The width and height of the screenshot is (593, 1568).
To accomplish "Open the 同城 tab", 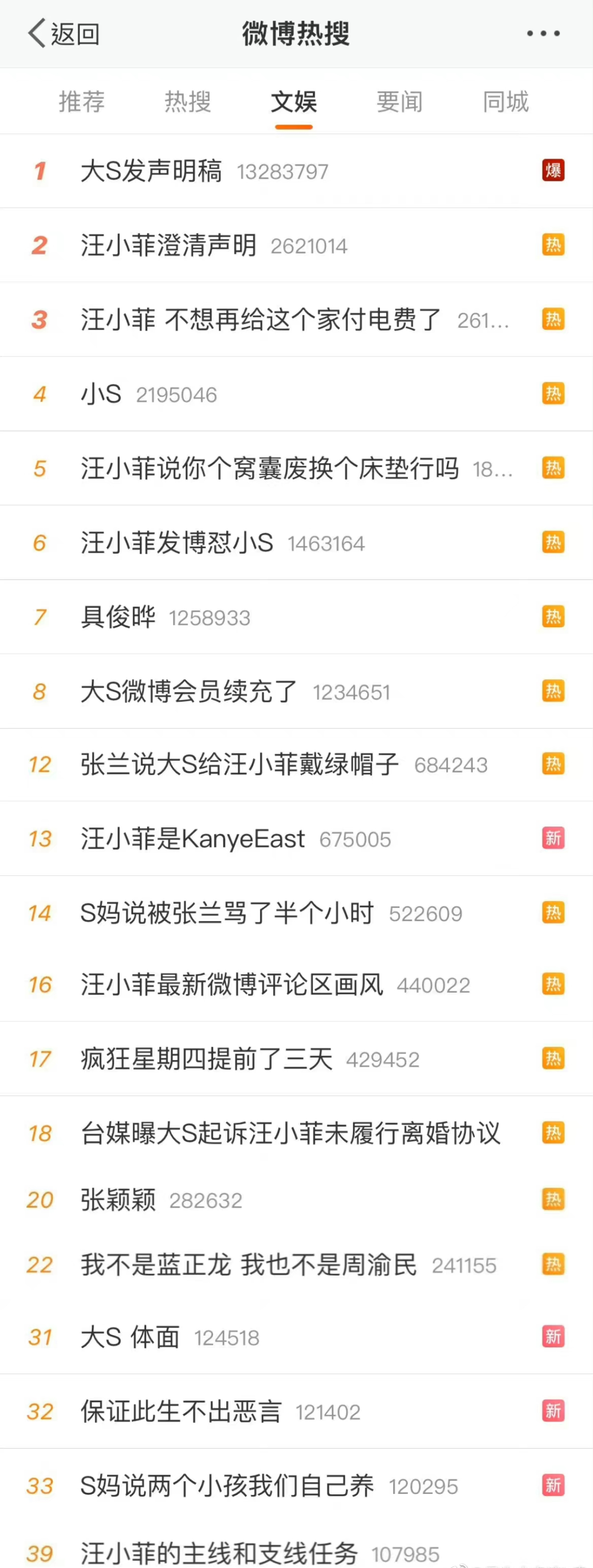I will point(505,102).
